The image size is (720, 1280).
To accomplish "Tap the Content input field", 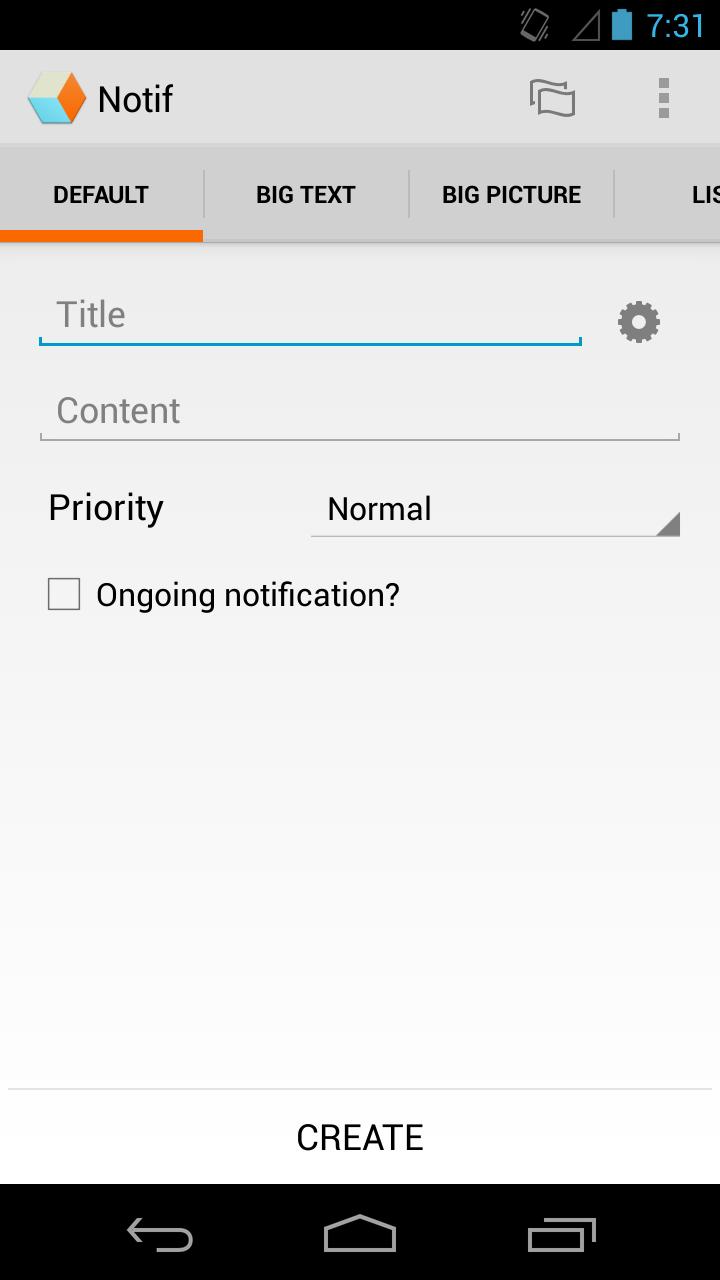I will tap(360, 411).
